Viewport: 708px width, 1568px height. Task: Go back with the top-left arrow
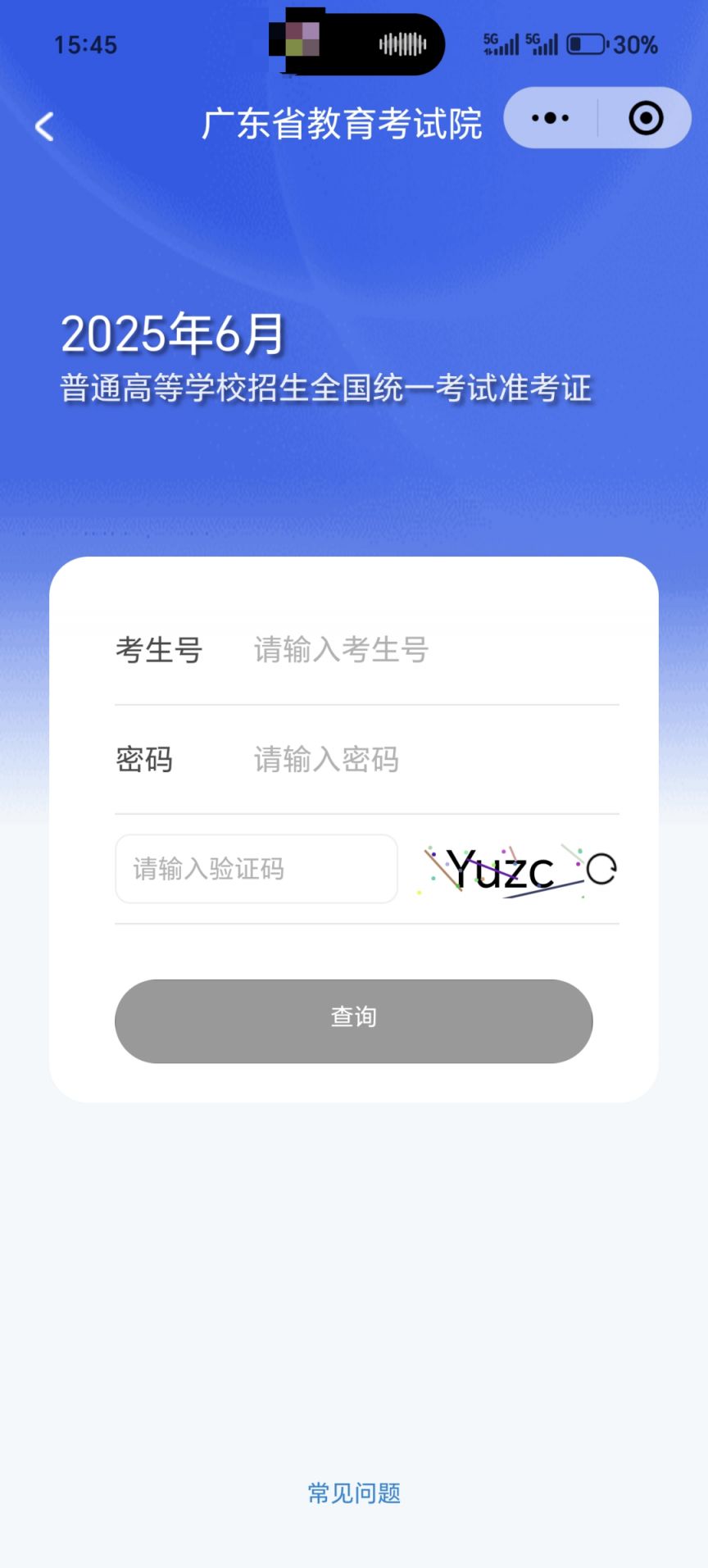tap(44, 126)
